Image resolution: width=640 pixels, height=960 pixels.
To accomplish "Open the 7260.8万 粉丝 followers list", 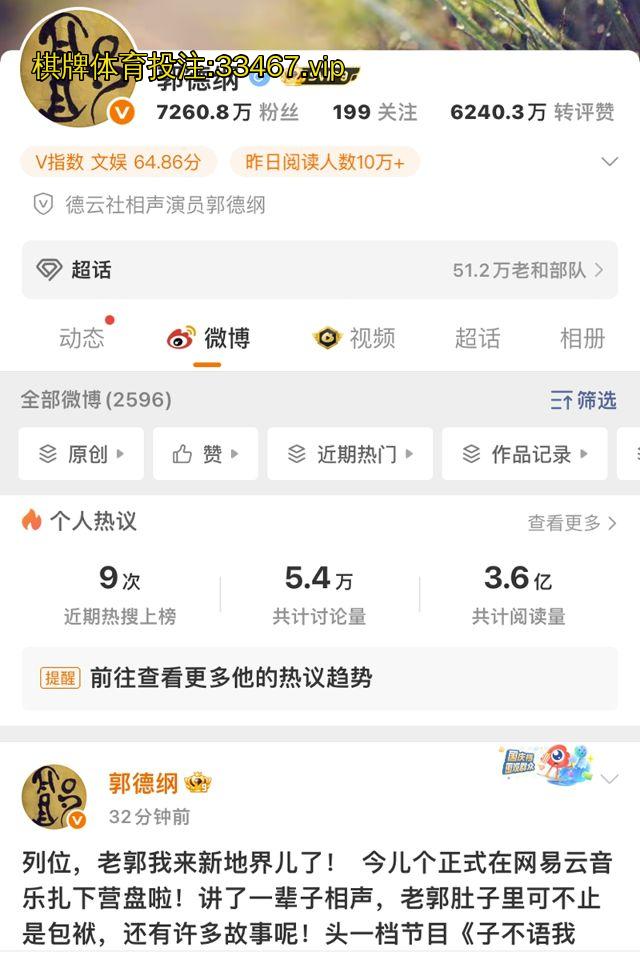I will coord(227,112).
